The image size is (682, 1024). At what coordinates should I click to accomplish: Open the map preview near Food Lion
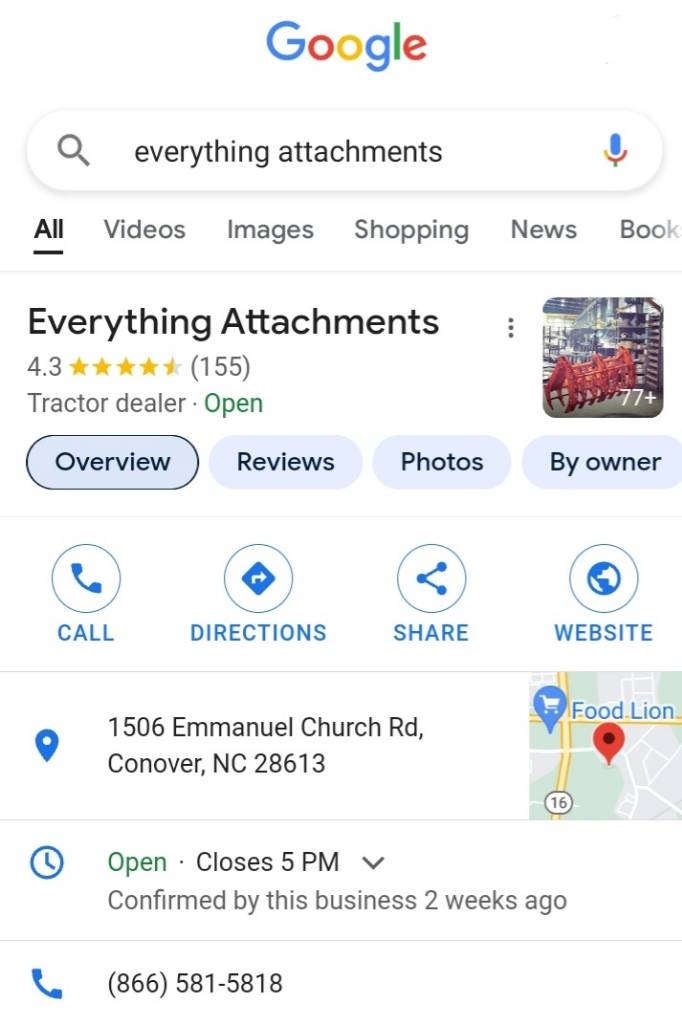tap(605, 746)
